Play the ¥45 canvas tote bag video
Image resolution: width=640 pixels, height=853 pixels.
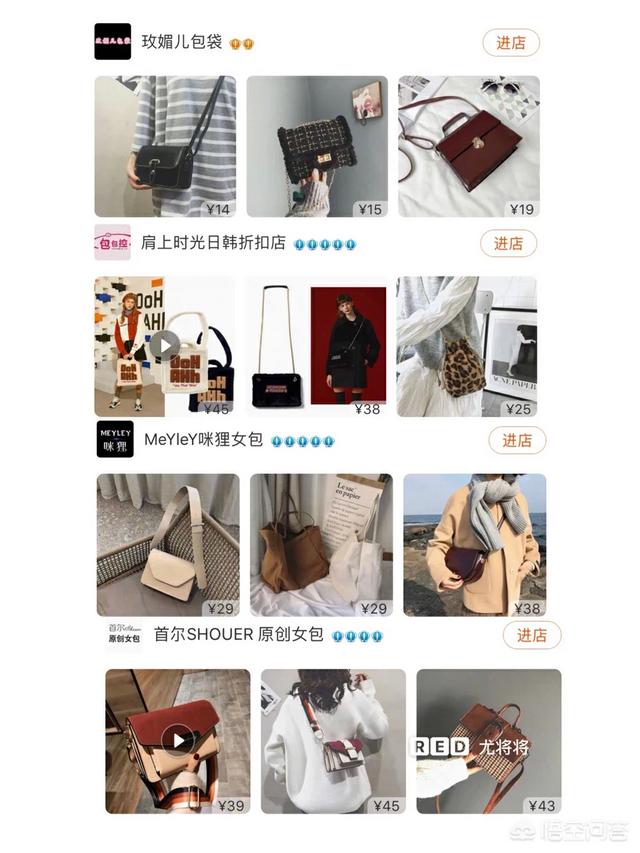165,346
